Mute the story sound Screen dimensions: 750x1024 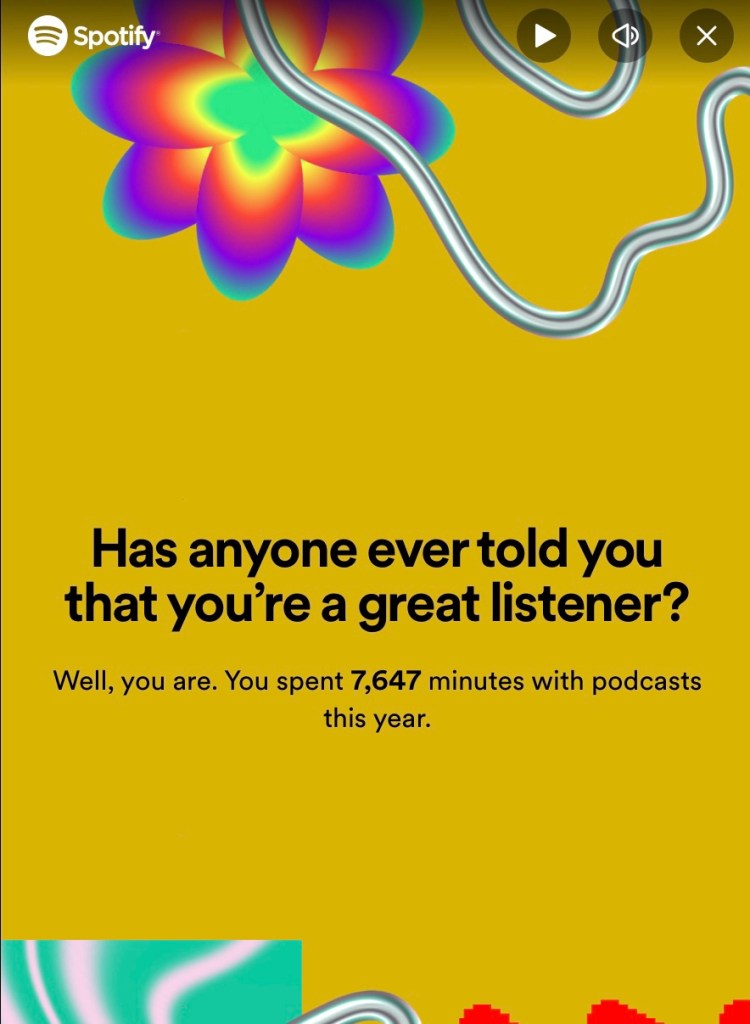tap(625, 37)
